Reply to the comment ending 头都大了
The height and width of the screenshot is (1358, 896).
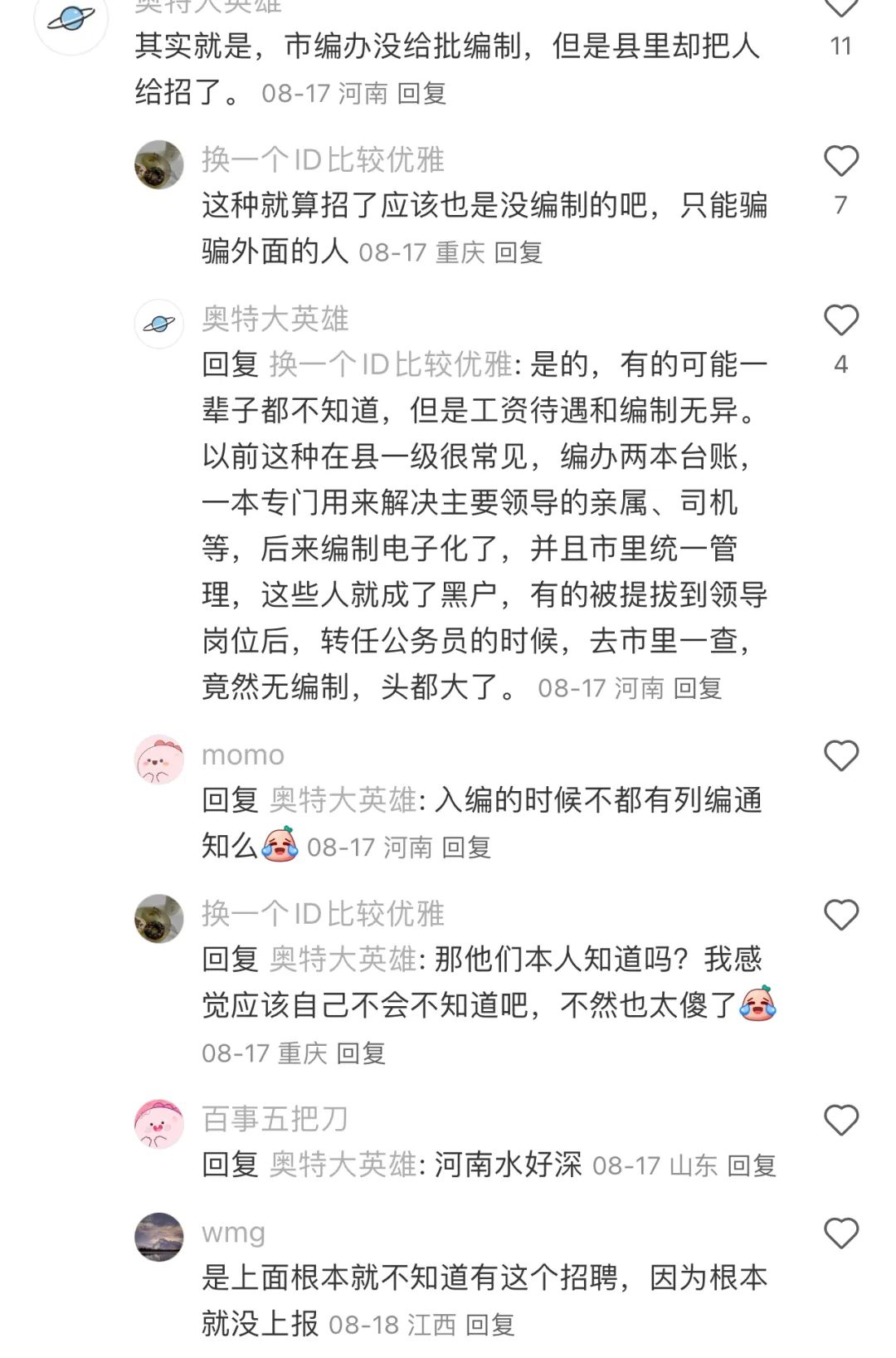click(698, 688)
